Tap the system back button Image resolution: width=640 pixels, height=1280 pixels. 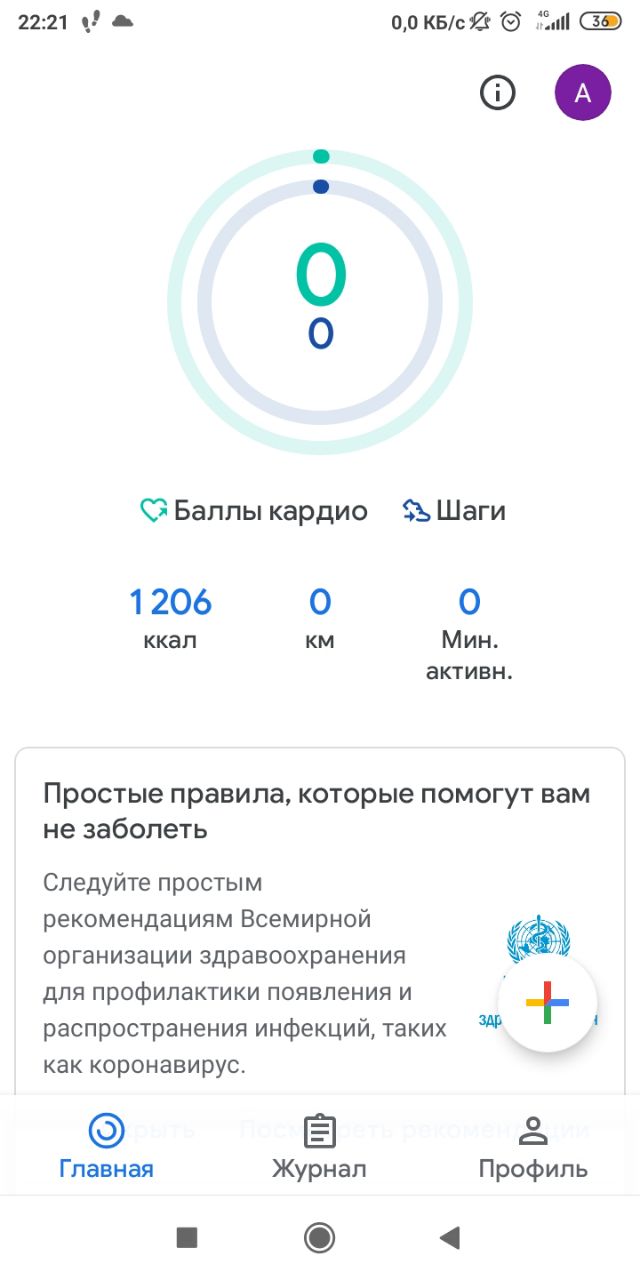click(450, 1238)
